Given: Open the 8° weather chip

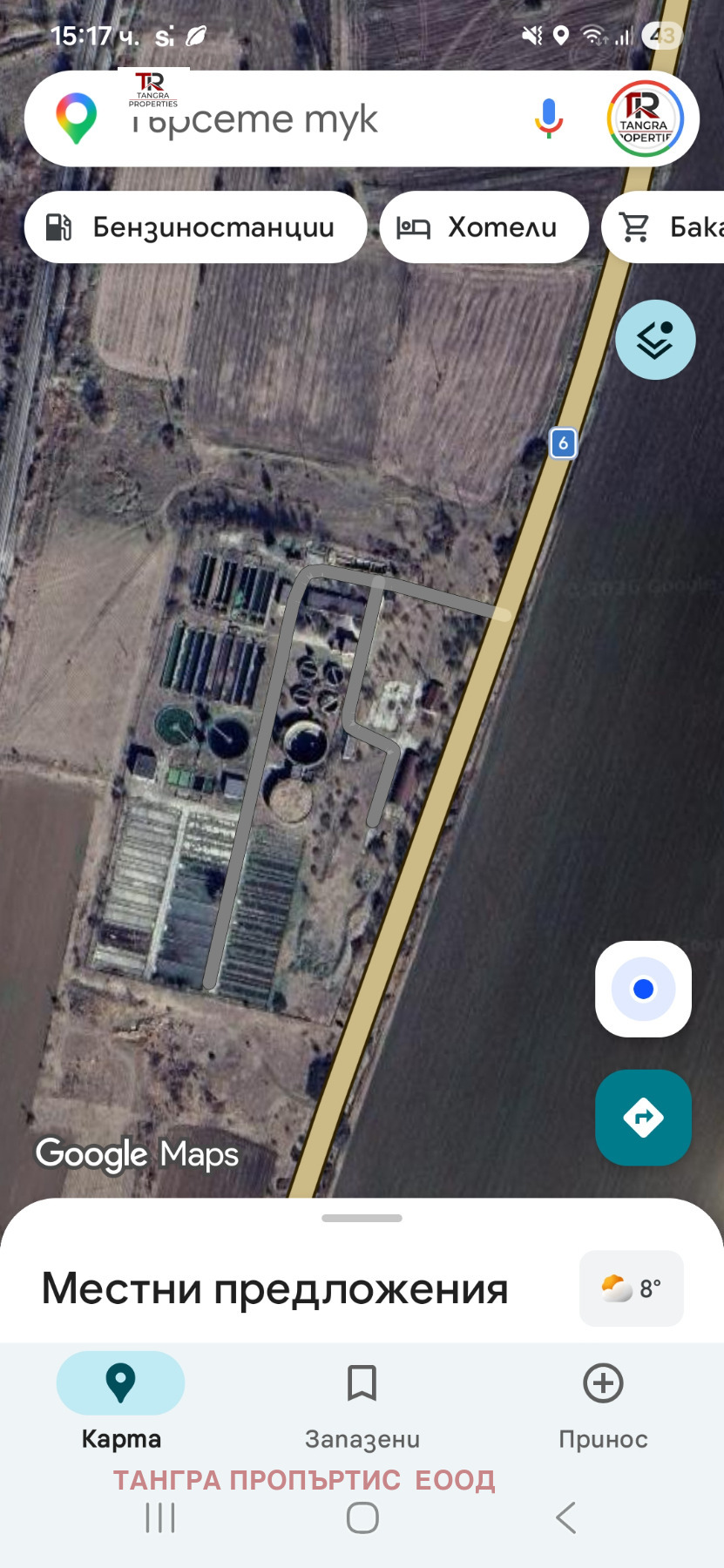Looking at the screenshot, I should pyautogui.click(x=632, y=1288).
